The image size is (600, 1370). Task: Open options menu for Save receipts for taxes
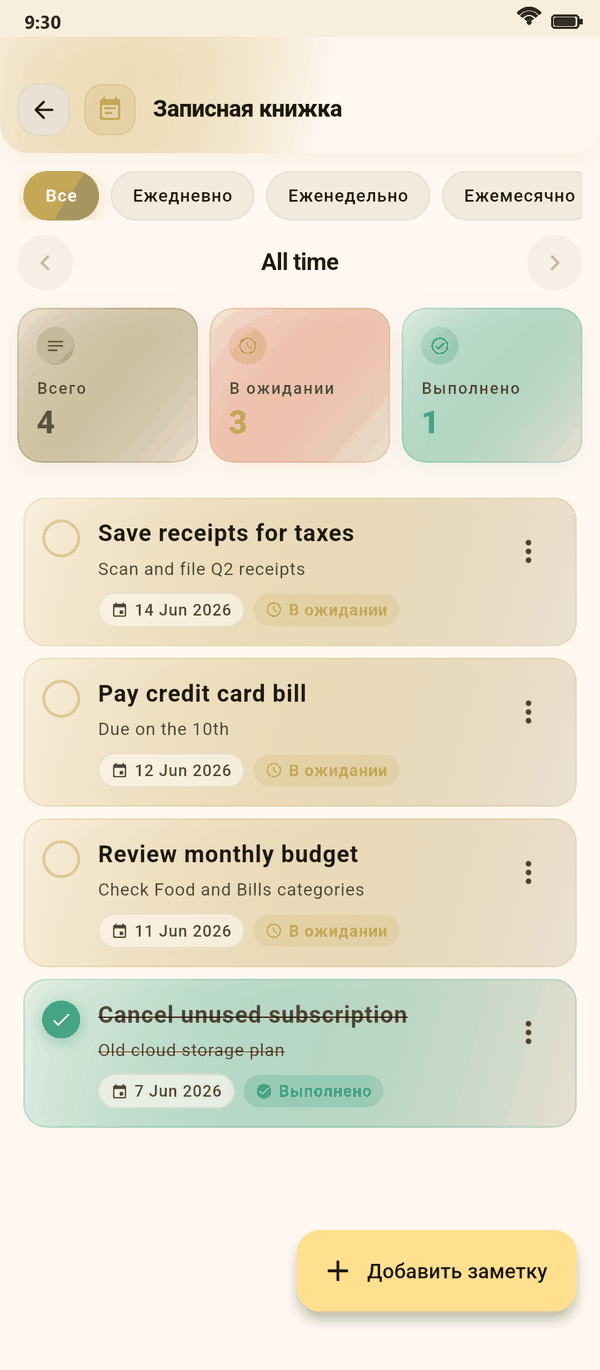(528, 551)
